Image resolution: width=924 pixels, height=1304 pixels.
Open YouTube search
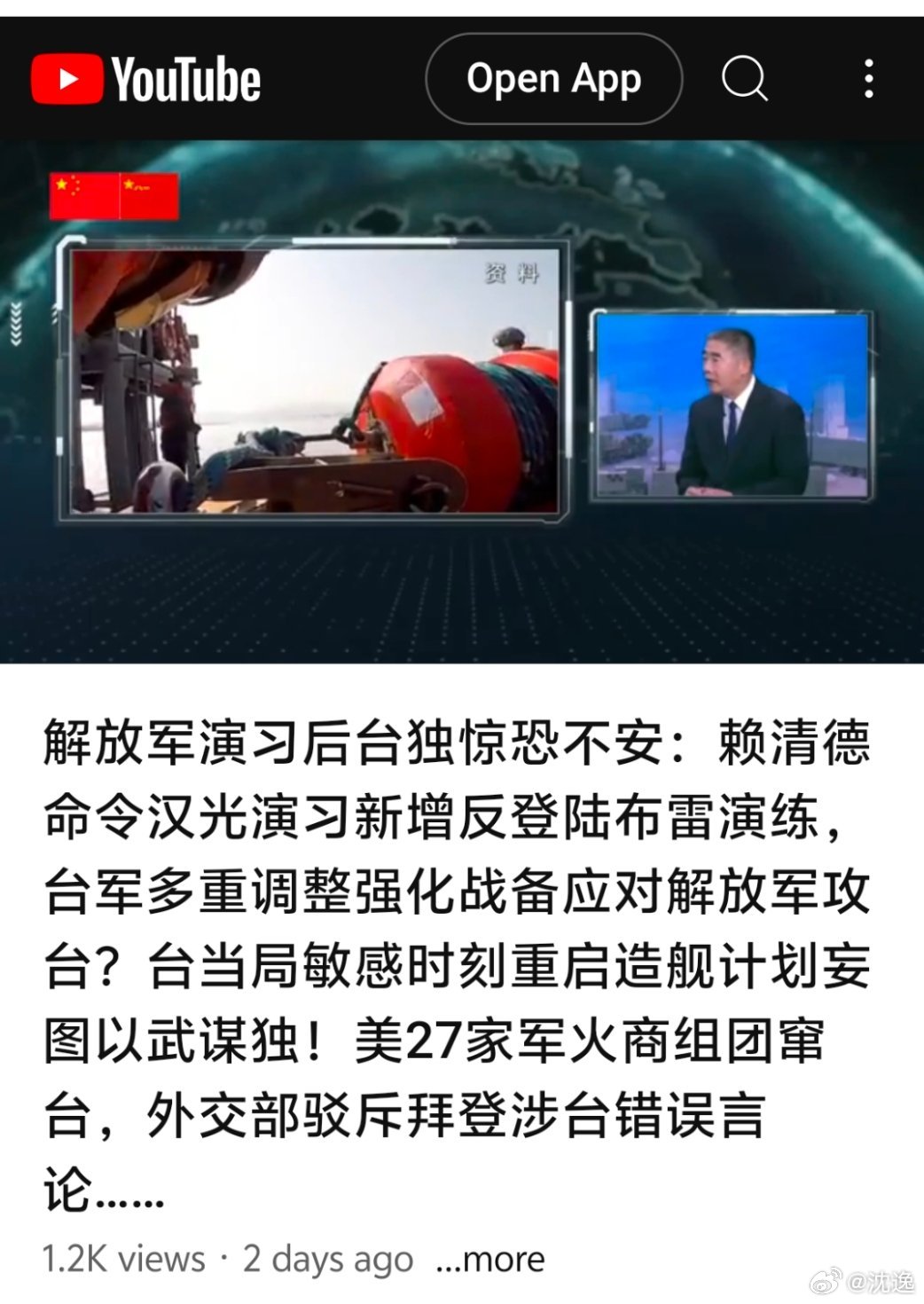[743, 79]
